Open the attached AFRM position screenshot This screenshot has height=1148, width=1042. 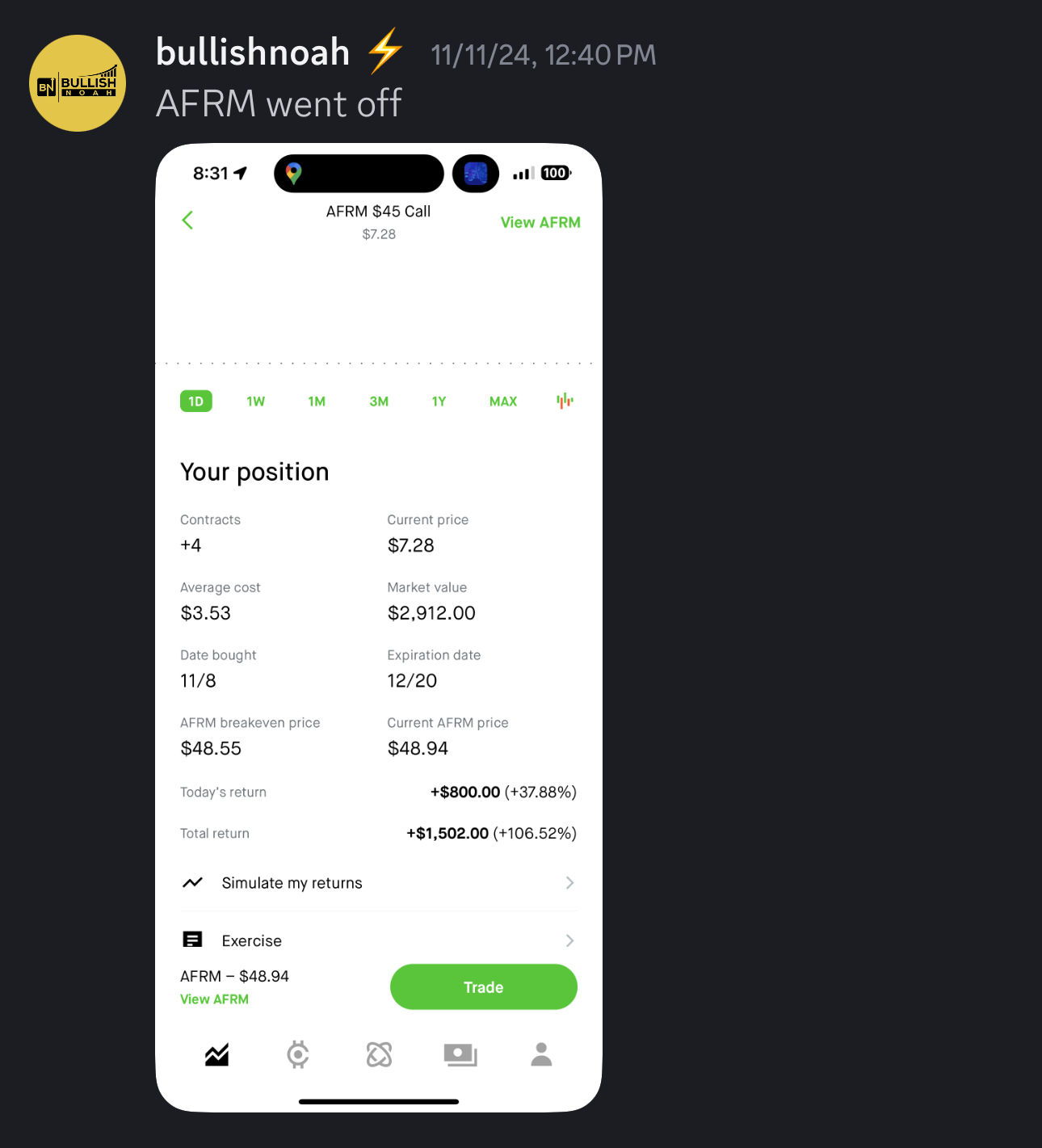(x=378, y=627)
